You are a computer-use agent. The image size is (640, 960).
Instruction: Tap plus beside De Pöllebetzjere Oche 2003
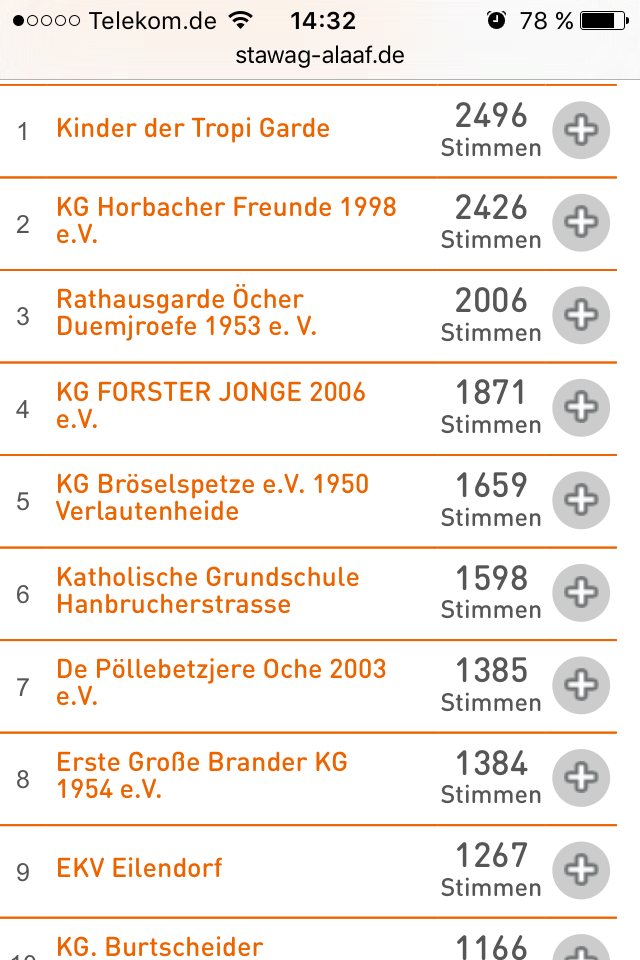[x=581, y=685]
